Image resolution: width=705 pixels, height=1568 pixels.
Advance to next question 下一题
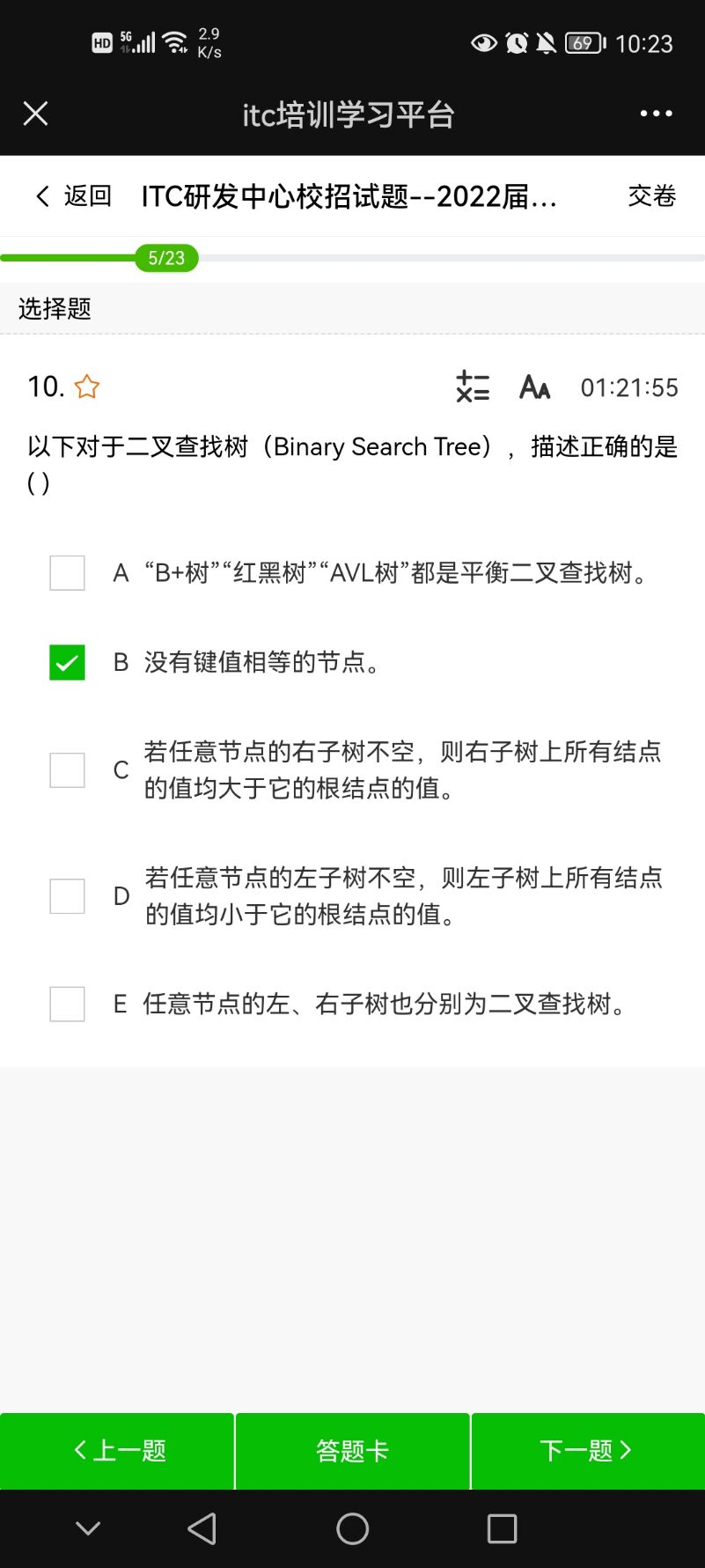click(x=588, y=1451)
